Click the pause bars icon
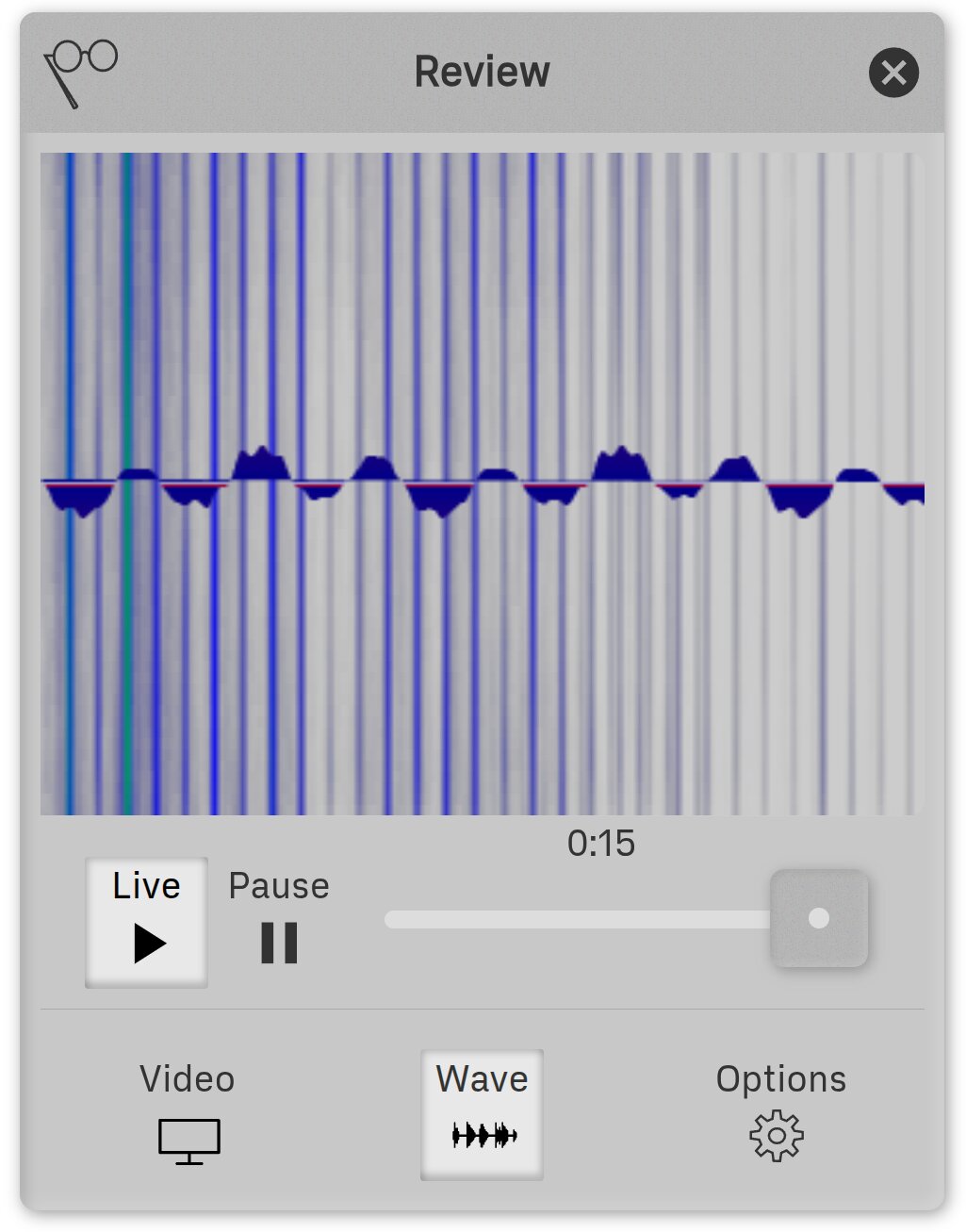The image size is (966, 1232). [x=278, y=942]
